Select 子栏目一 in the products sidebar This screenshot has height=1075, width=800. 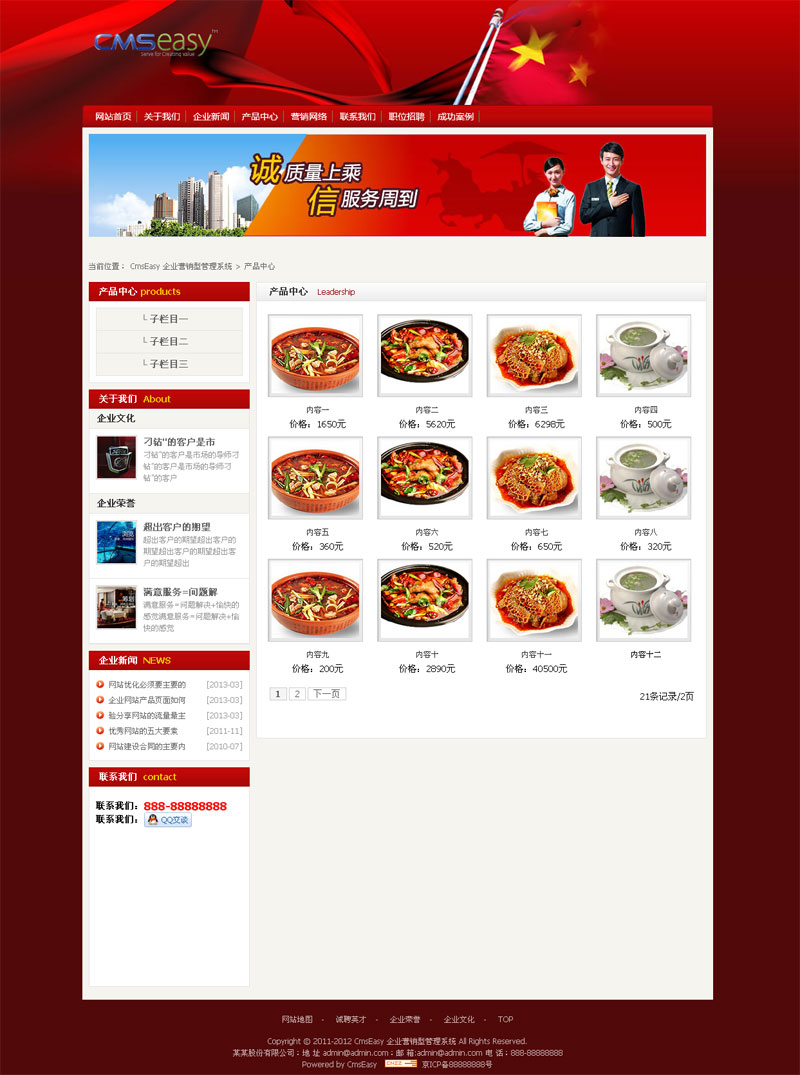pyautogui.click(x=169, y=319)
